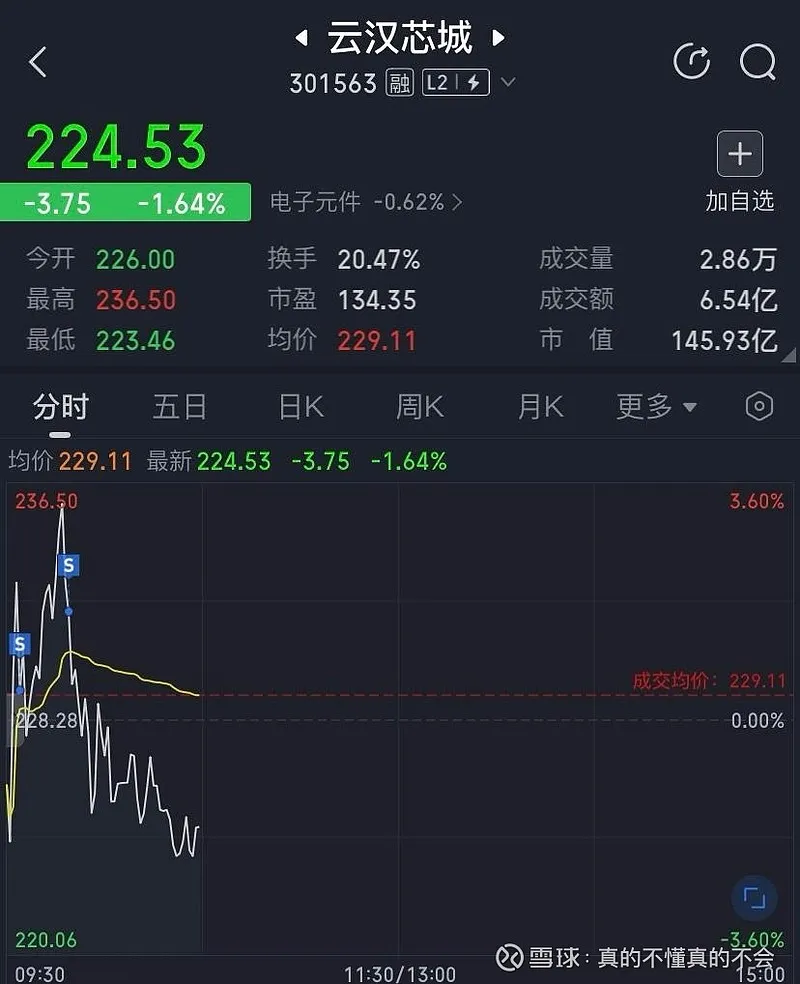Switch to the previous stock

point(300,39)
